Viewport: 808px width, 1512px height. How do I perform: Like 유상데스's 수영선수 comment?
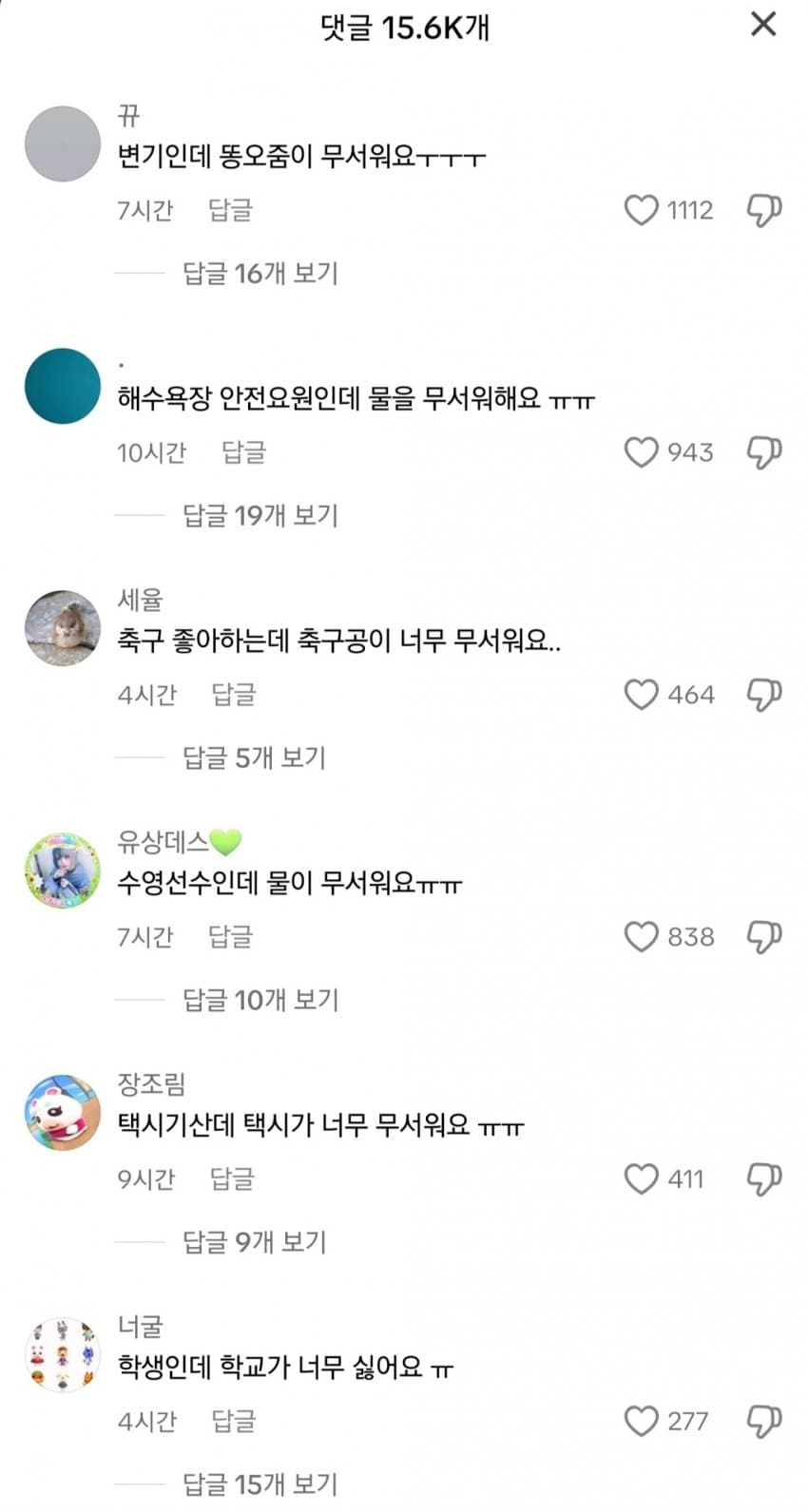641,937
